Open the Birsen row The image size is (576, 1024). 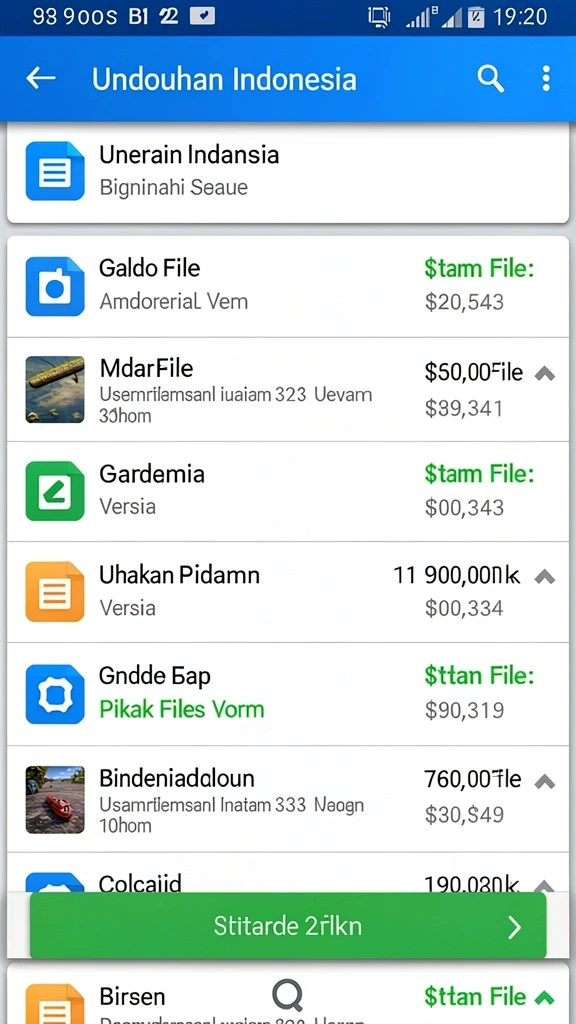click(288, 994)
